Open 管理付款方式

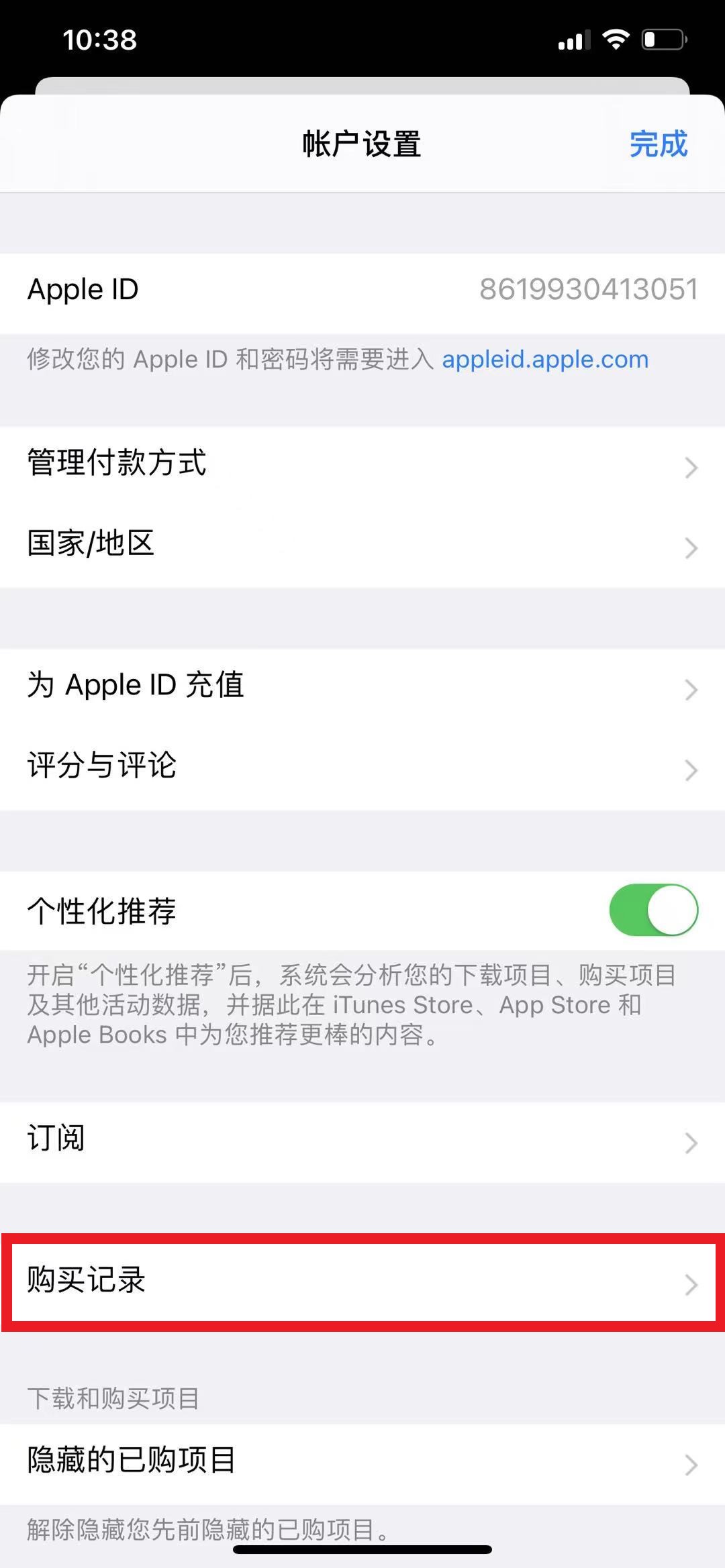[362, 467]
